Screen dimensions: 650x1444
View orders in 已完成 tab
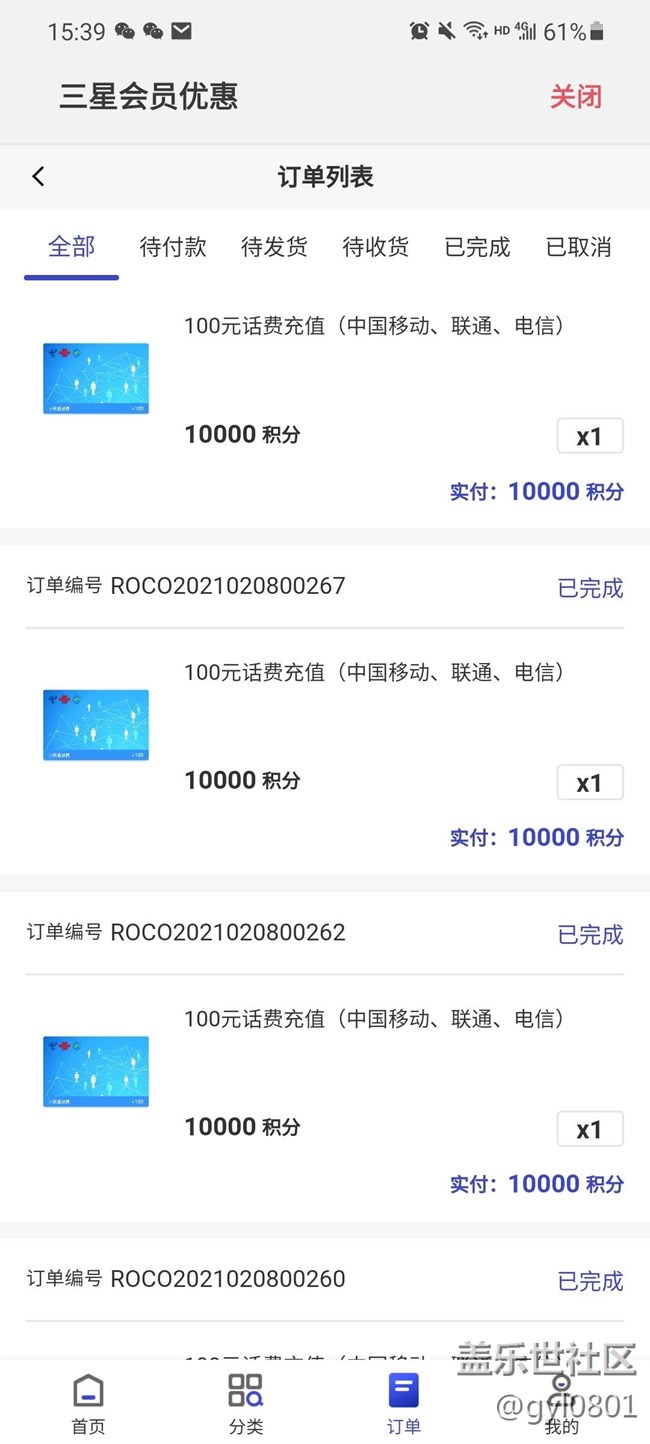click(477, 247)
